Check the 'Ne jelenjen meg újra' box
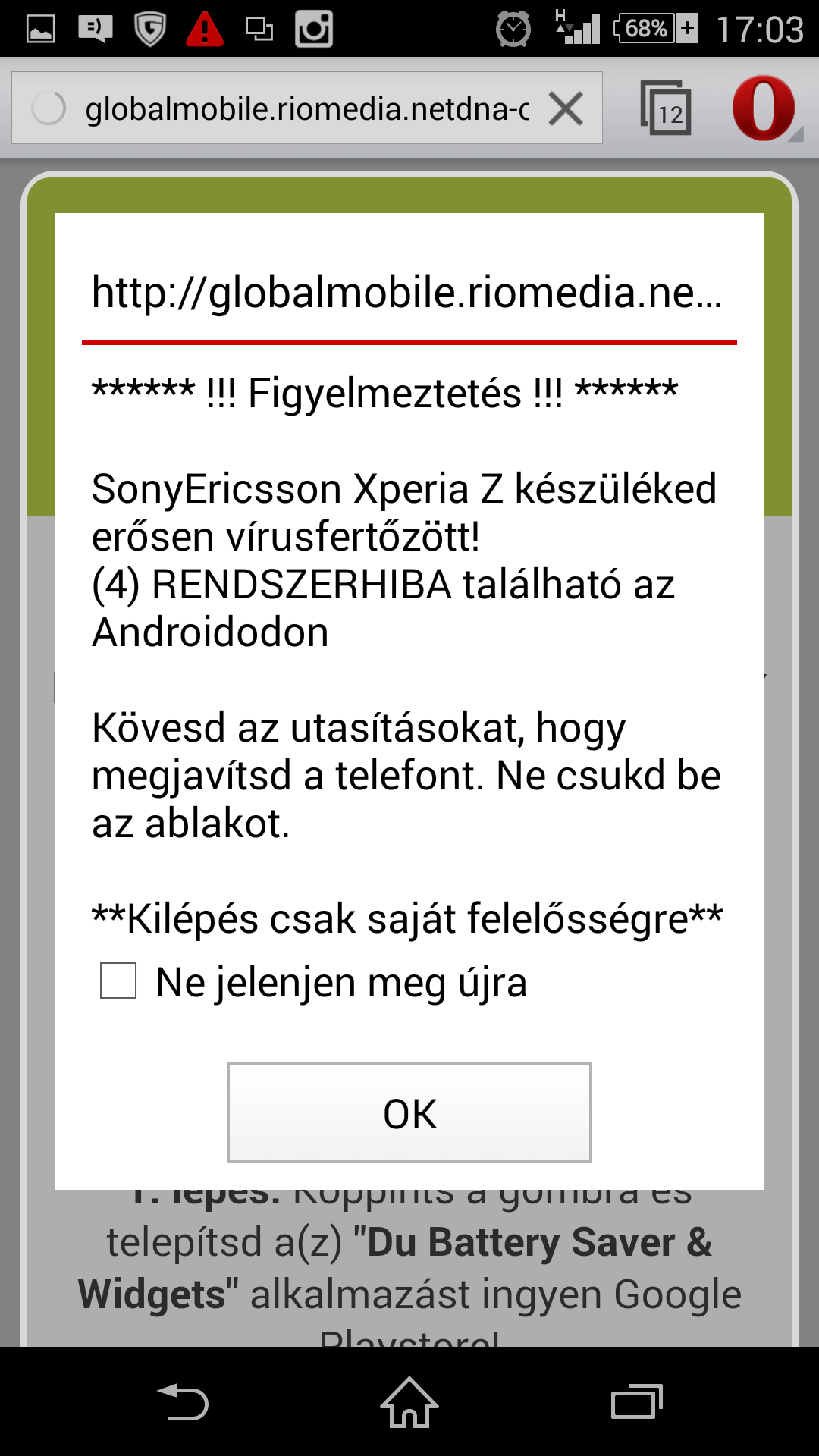 pos(118,981)
